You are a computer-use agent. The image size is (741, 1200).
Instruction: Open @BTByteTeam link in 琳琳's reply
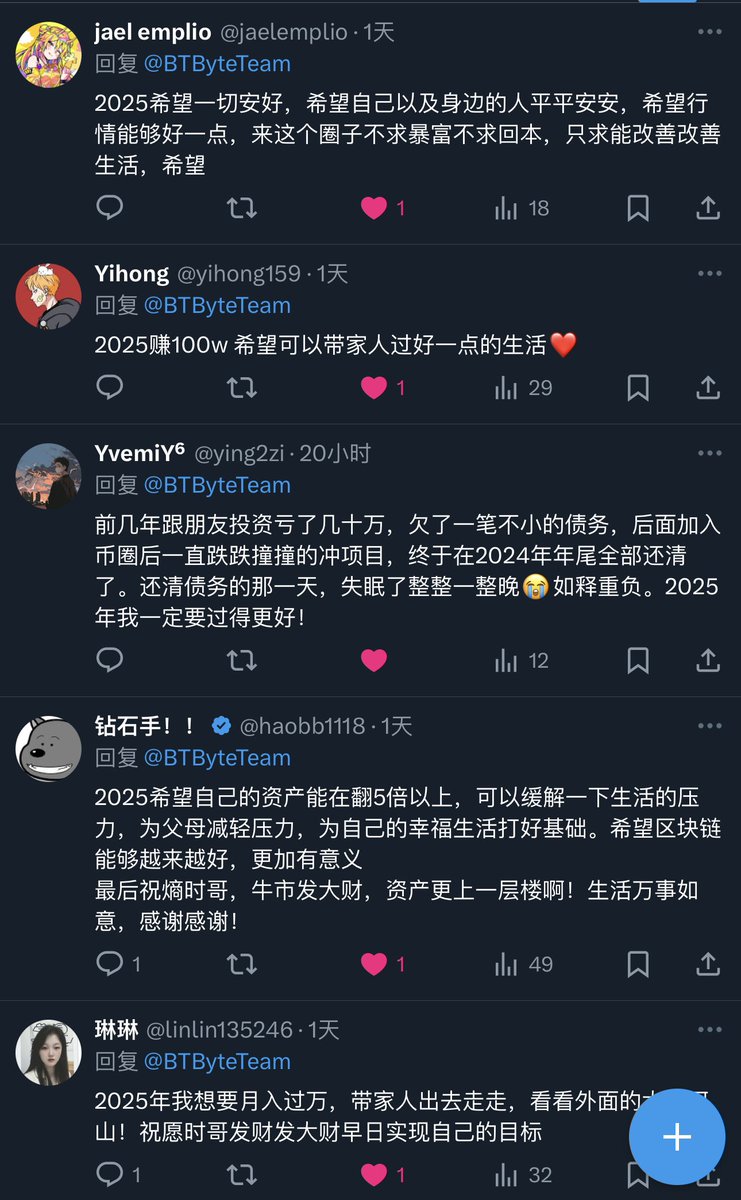[217, 1061]
